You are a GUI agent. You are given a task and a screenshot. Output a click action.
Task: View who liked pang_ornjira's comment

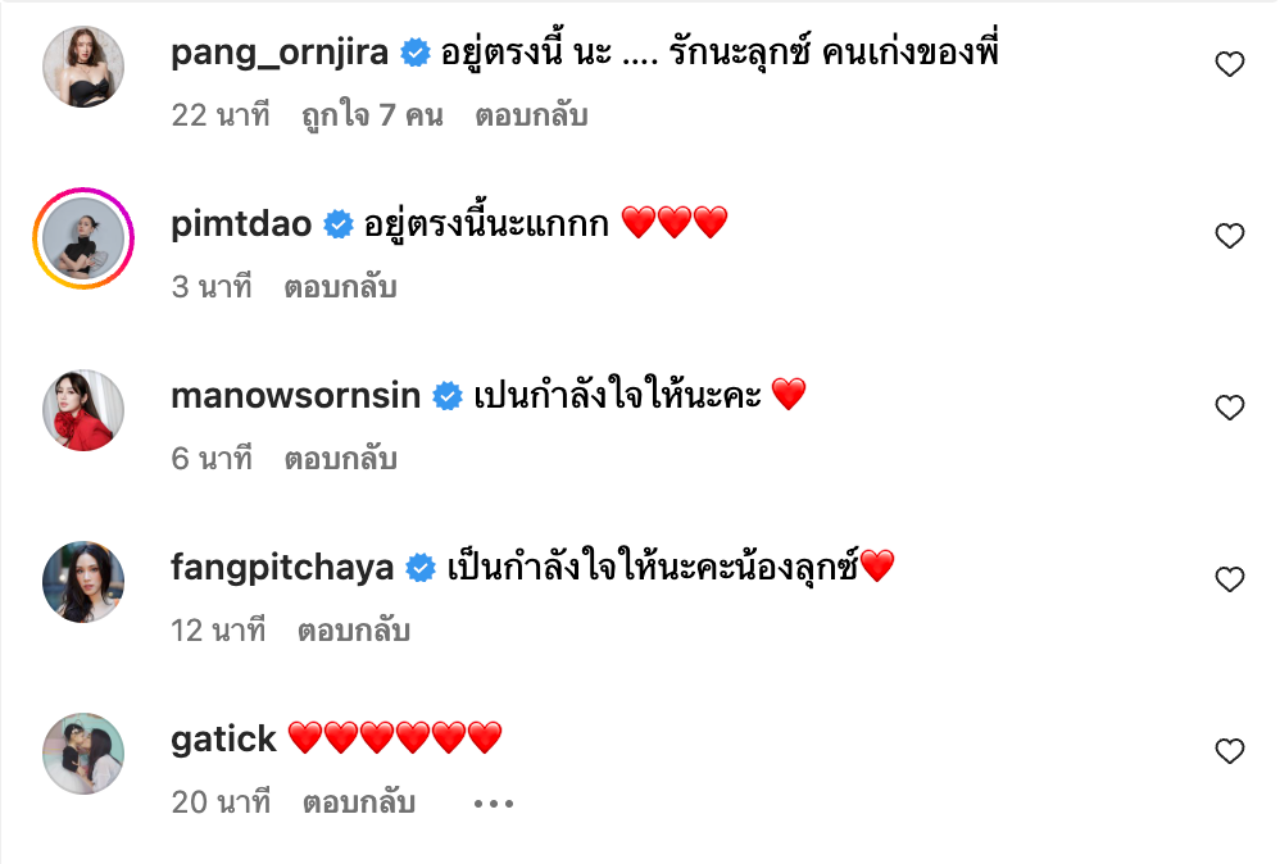[372, 116]
